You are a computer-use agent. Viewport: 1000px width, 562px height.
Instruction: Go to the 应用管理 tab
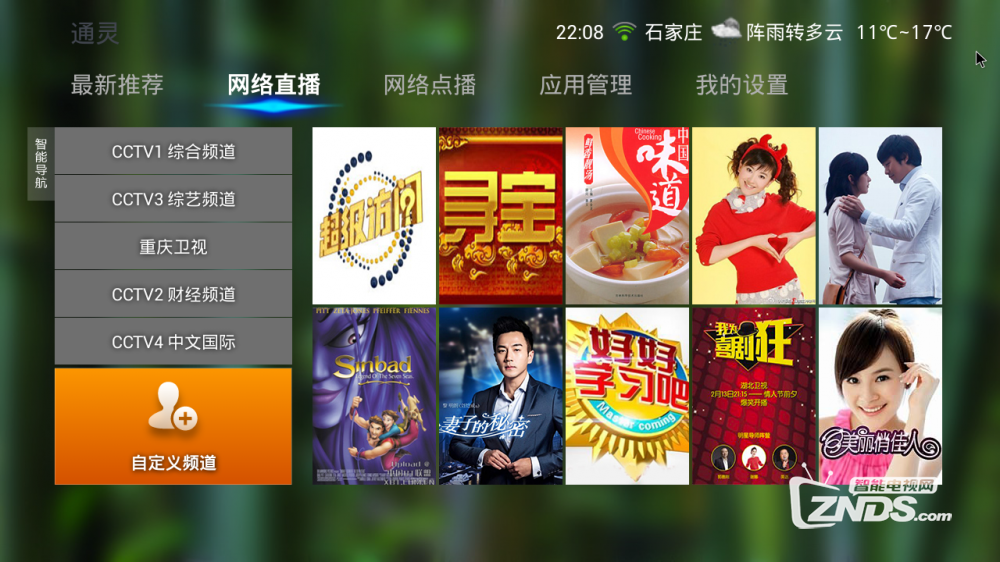pos(585,86)
